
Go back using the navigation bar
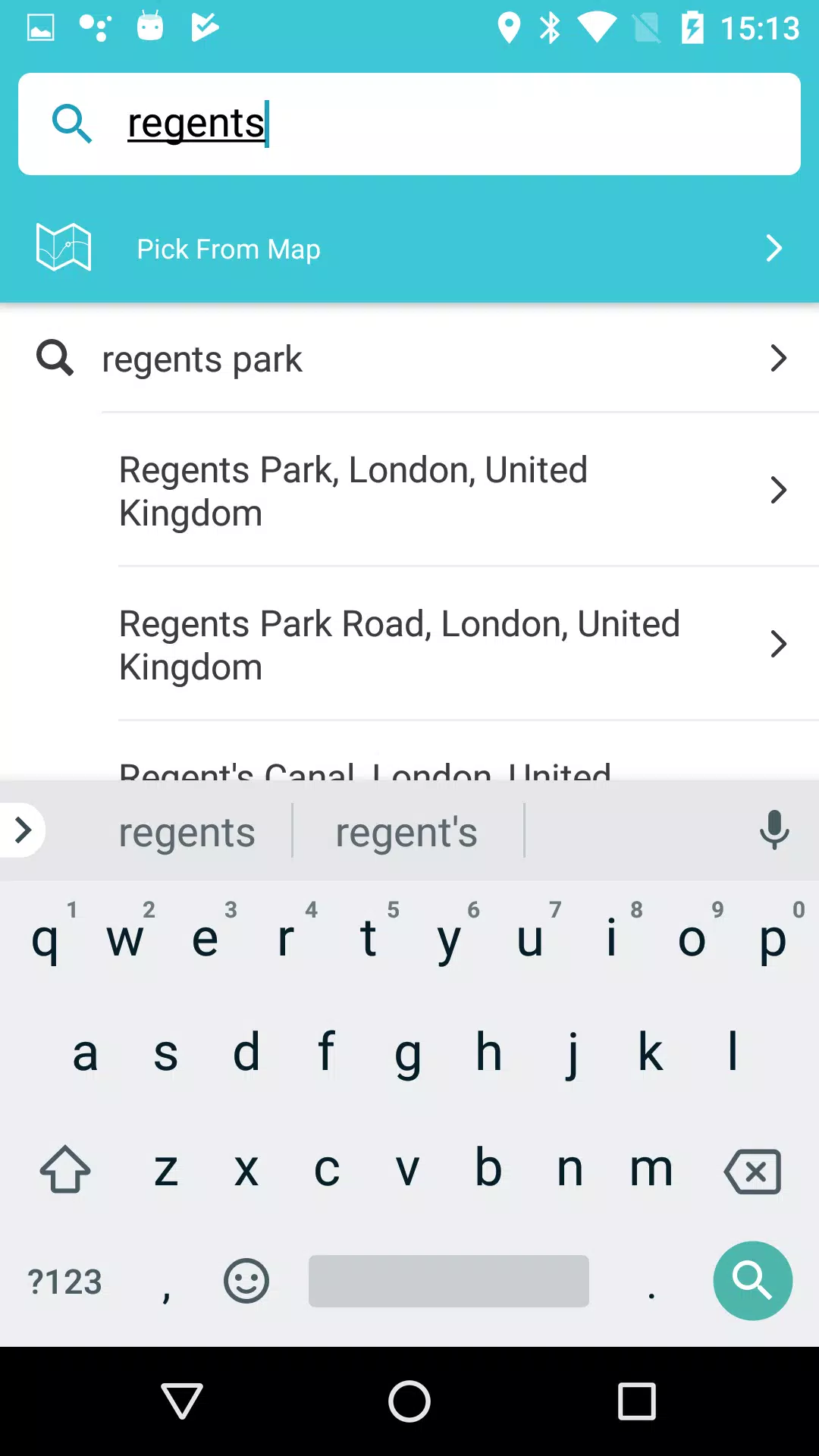(182, 1401)
